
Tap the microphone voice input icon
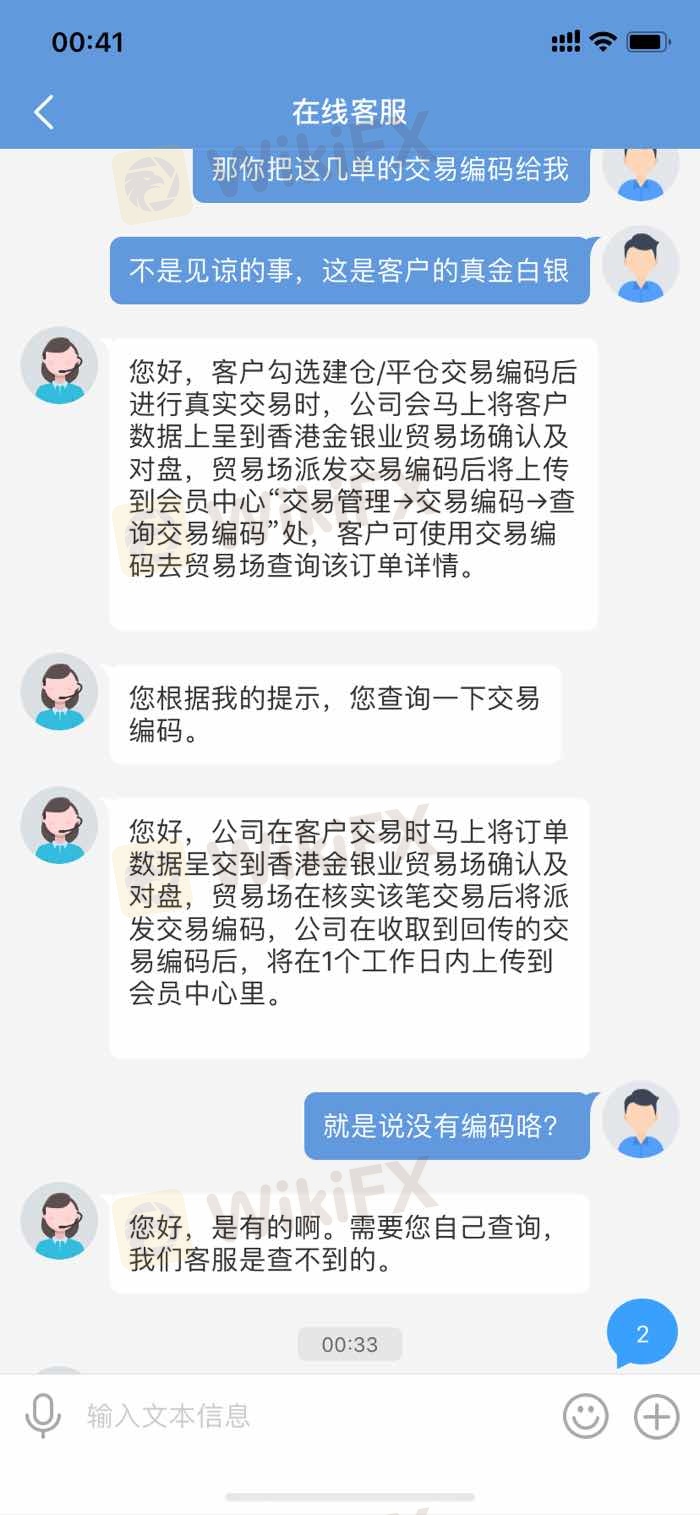[42, 1416]
